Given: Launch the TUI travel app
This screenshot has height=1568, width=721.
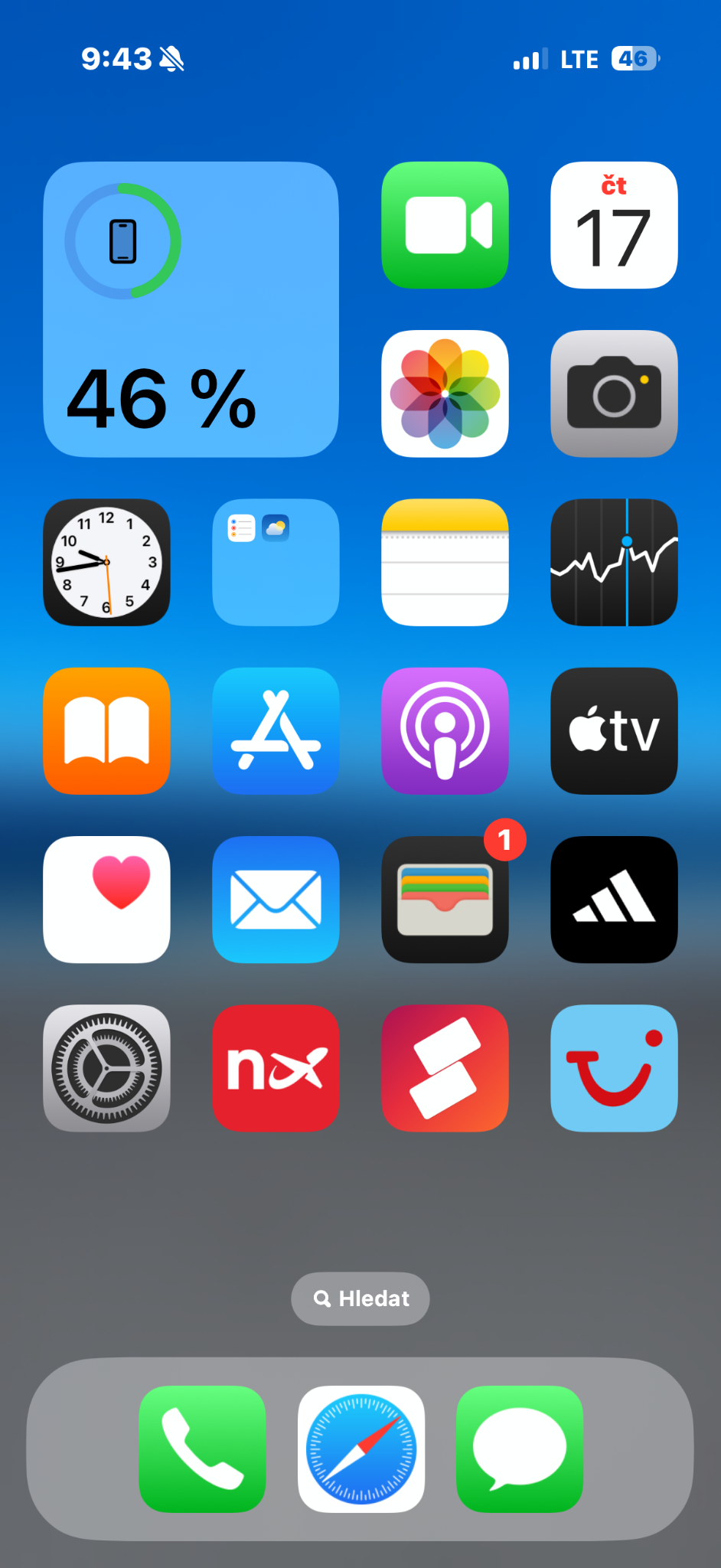Looking at the screenshot, I should (x=614, y=1068).
